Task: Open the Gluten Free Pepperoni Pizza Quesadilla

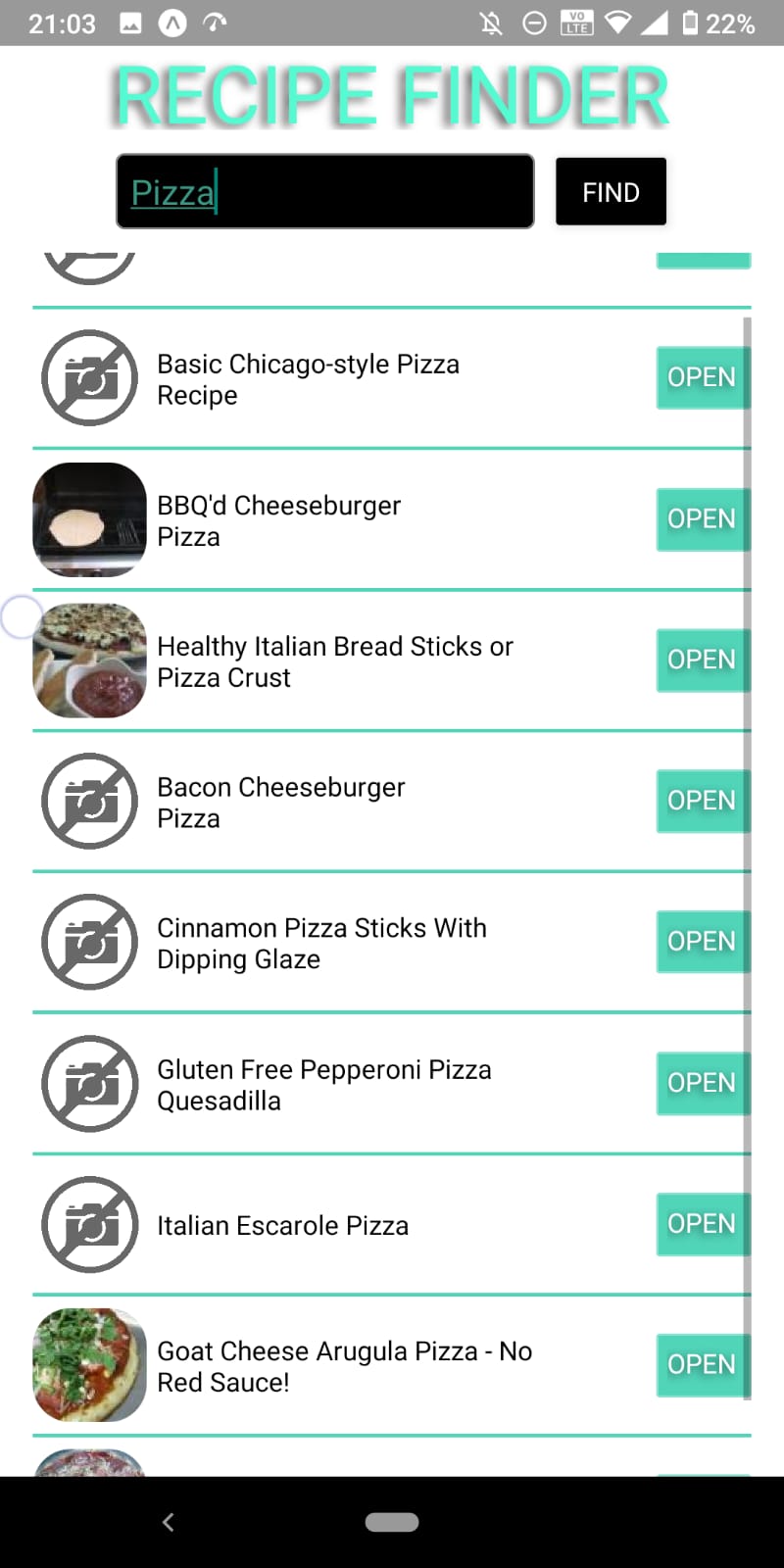Action: 702,1083
